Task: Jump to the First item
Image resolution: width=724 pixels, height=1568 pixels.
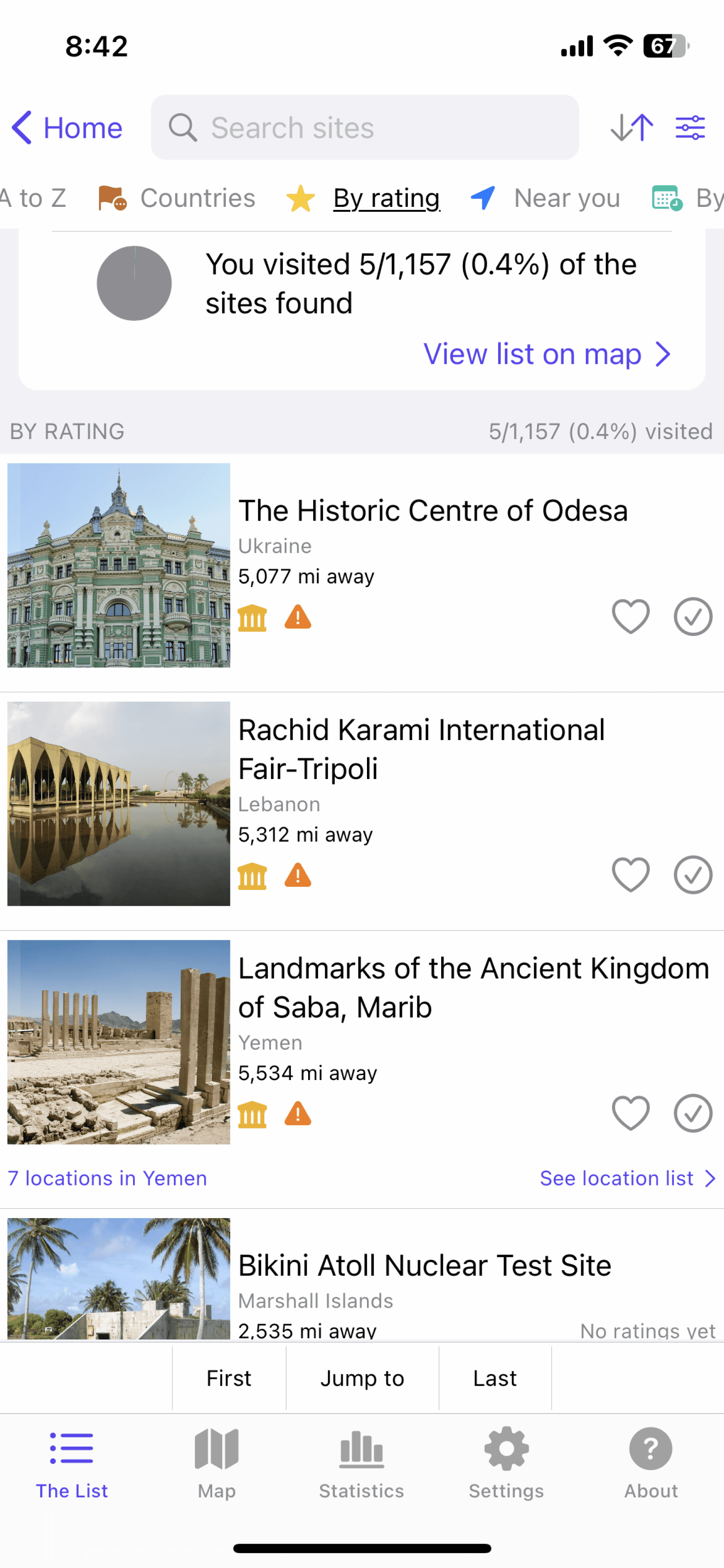Action: click(229, 1379)
